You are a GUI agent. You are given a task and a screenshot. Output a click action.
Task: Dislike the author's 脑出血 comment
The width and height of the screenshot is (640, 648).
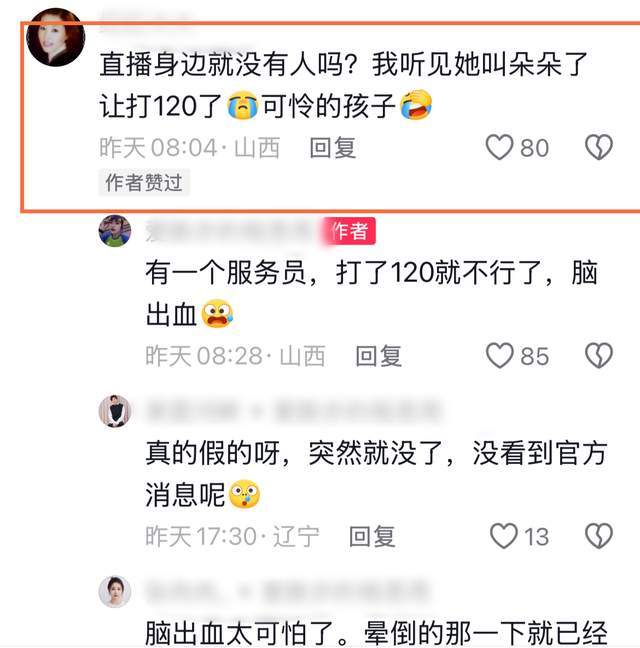pyautogui.click(x=598, y=355)
